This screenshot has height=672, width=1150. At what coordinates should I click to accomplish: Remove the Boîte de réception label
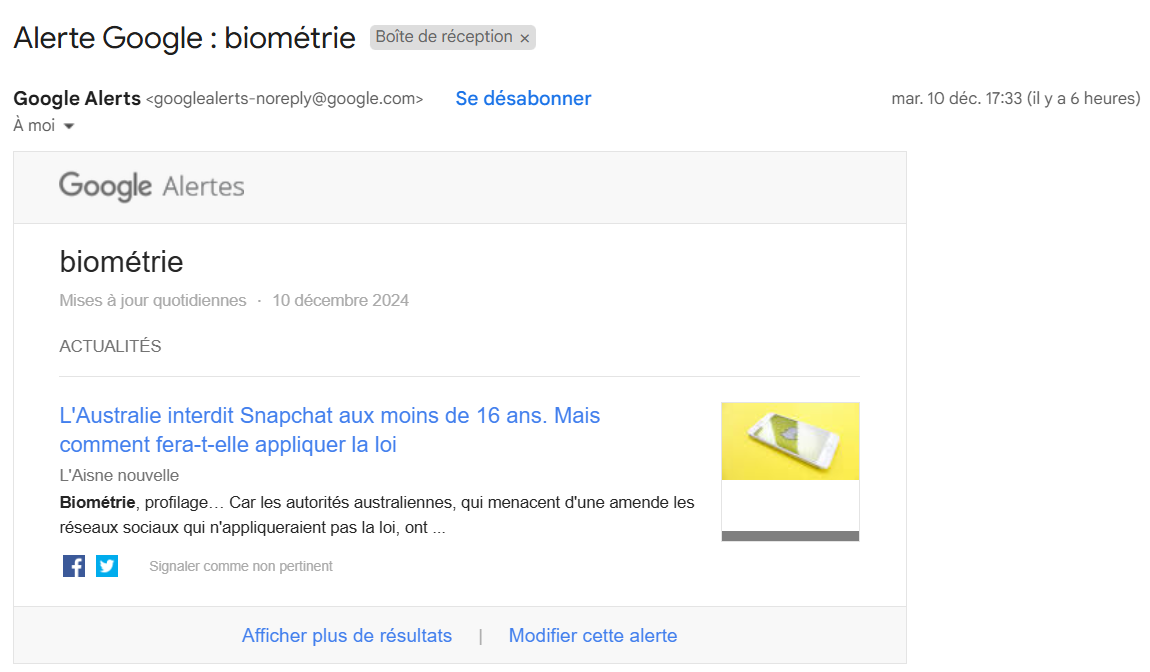coord(525,38)
